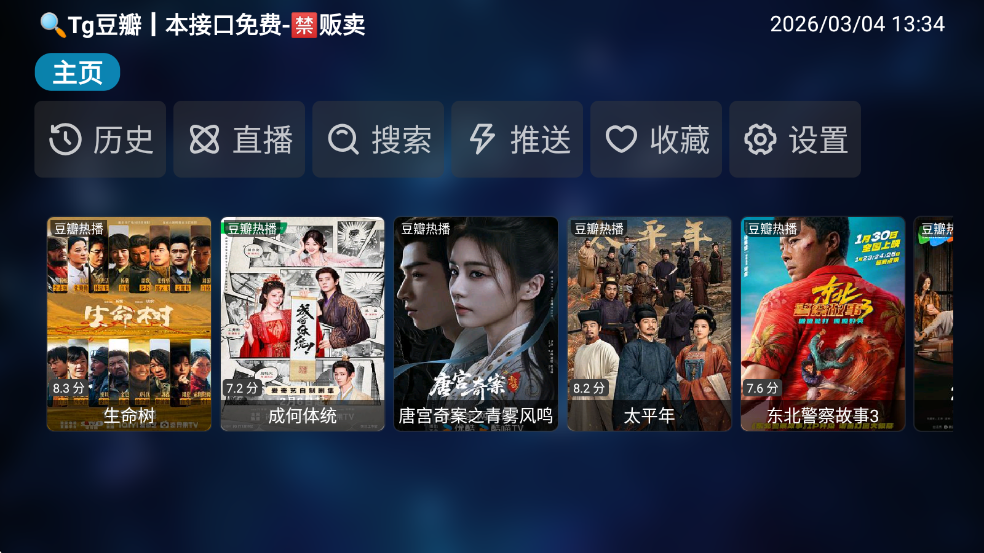
Task: Open 唐宫奇案之青雾风鸣 poster card
Action: 476,324
